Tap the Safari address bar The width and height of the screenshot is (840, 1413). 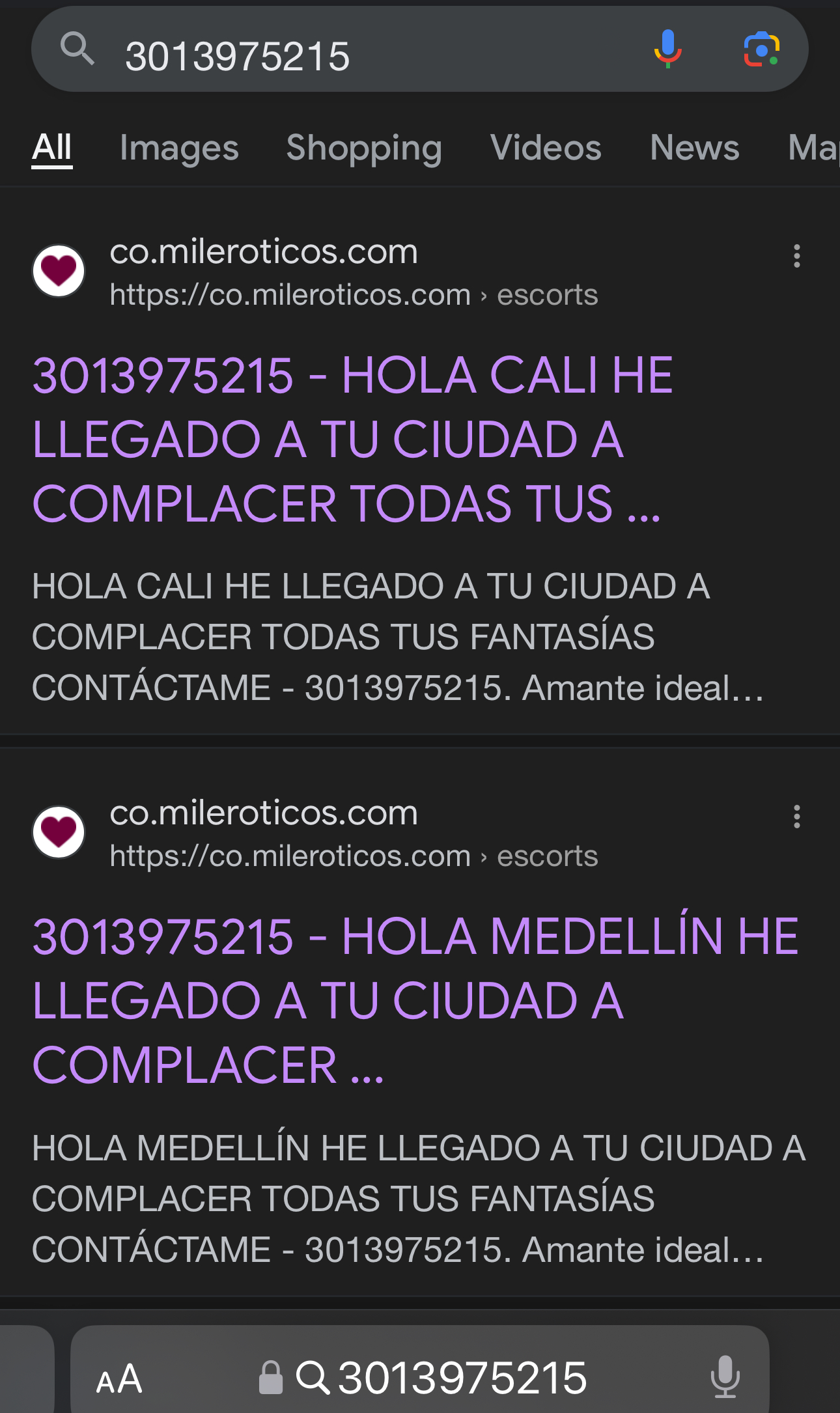pyautogui.click(x=420, y=1375)
